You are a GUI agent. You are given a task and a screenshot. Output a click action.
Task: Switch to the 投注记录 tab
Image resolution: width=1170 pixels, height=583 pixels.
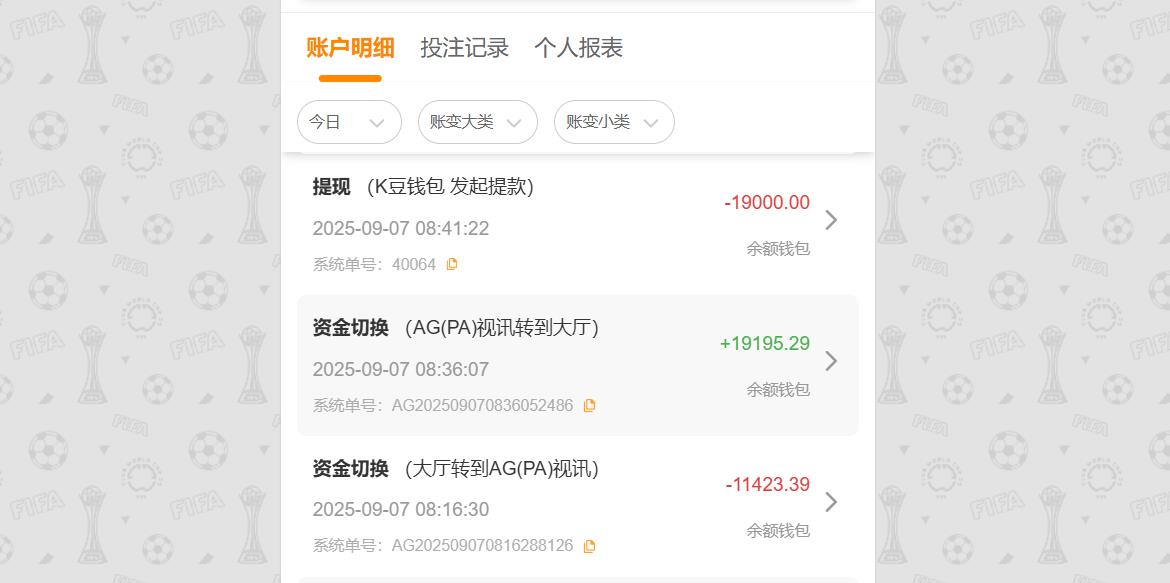click(x=464, y=48)
